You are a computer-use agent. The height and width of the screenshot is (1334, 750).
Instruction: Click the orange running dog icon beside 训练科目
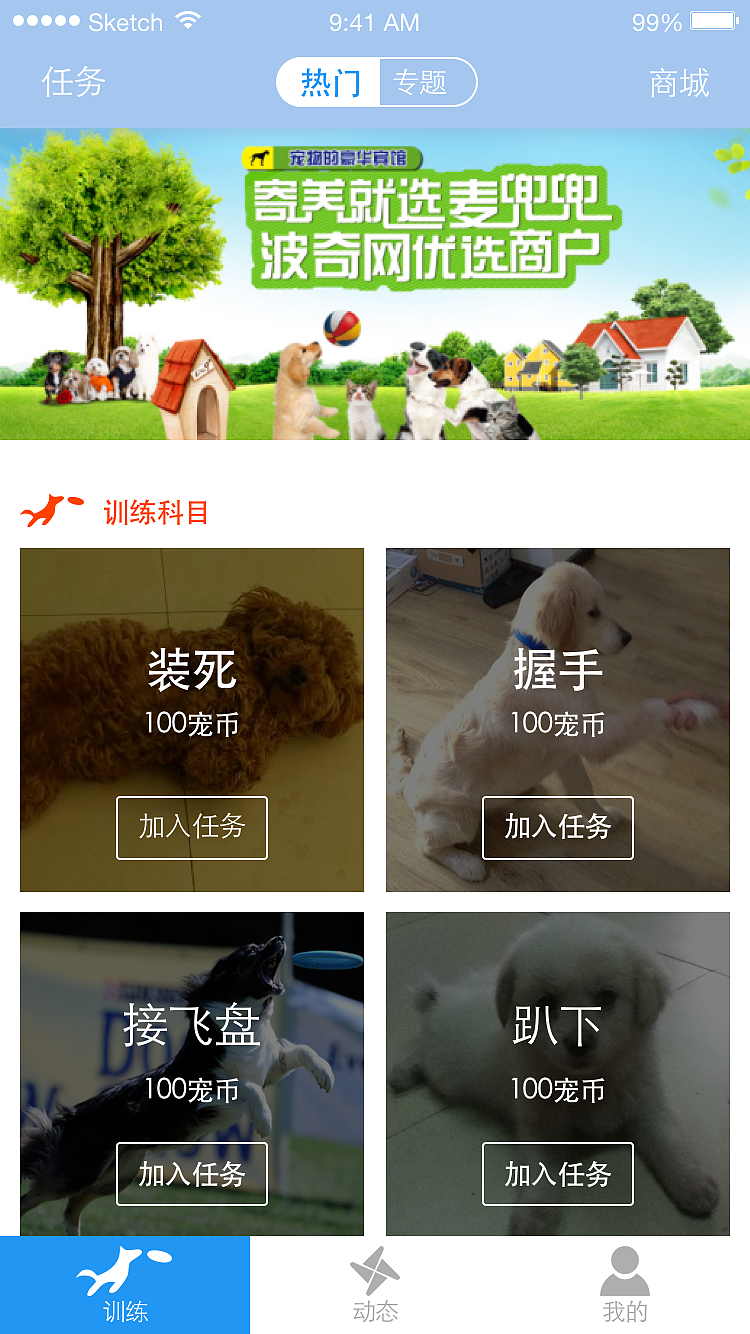(x=48, y=510)
